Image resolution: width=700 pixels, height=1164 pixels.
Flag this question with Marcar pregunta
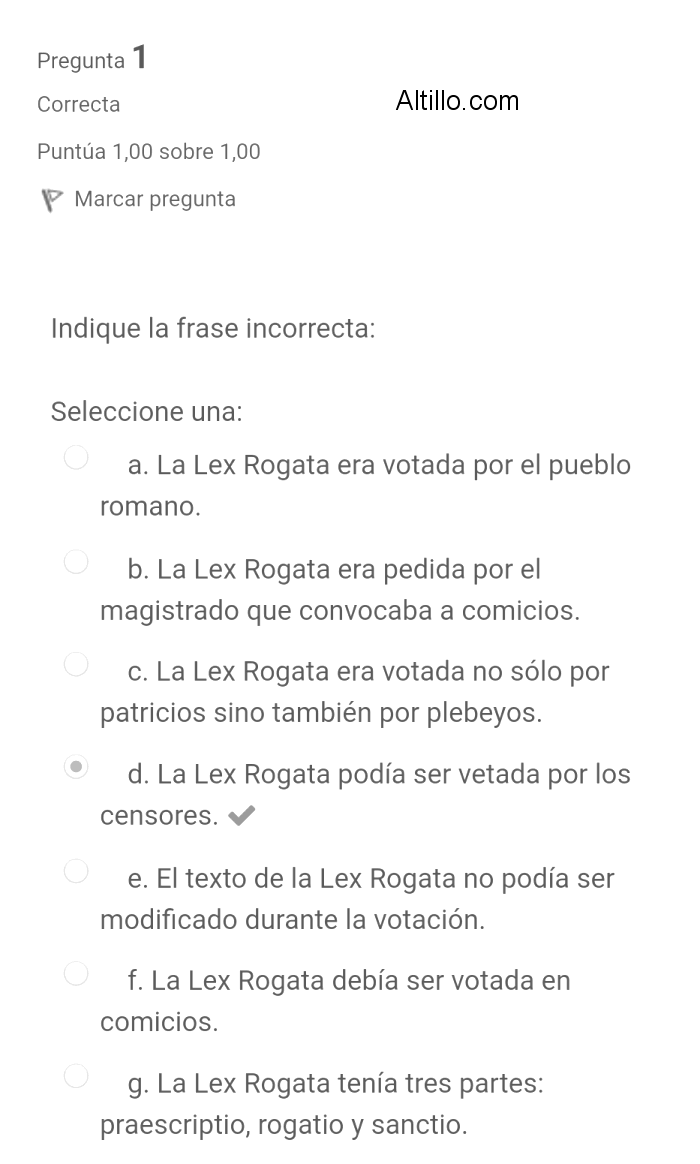(138, 199)
